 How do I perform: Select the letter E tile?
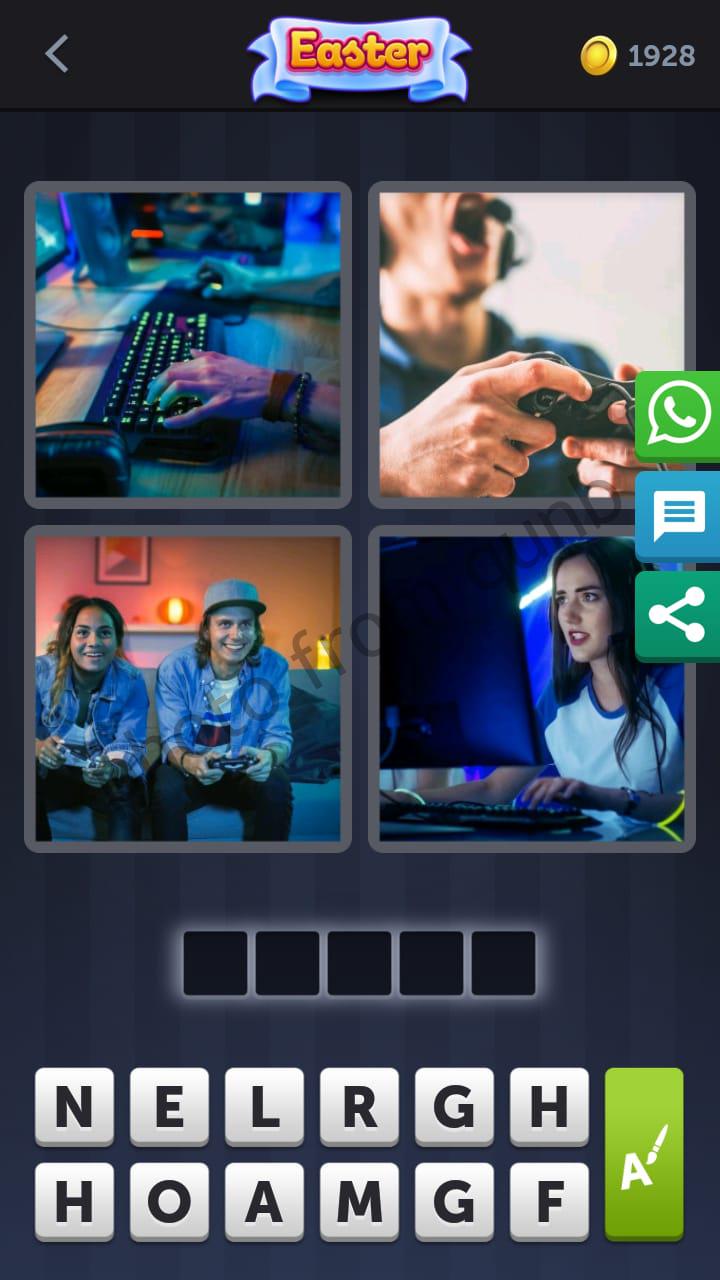coord(169,1107)
